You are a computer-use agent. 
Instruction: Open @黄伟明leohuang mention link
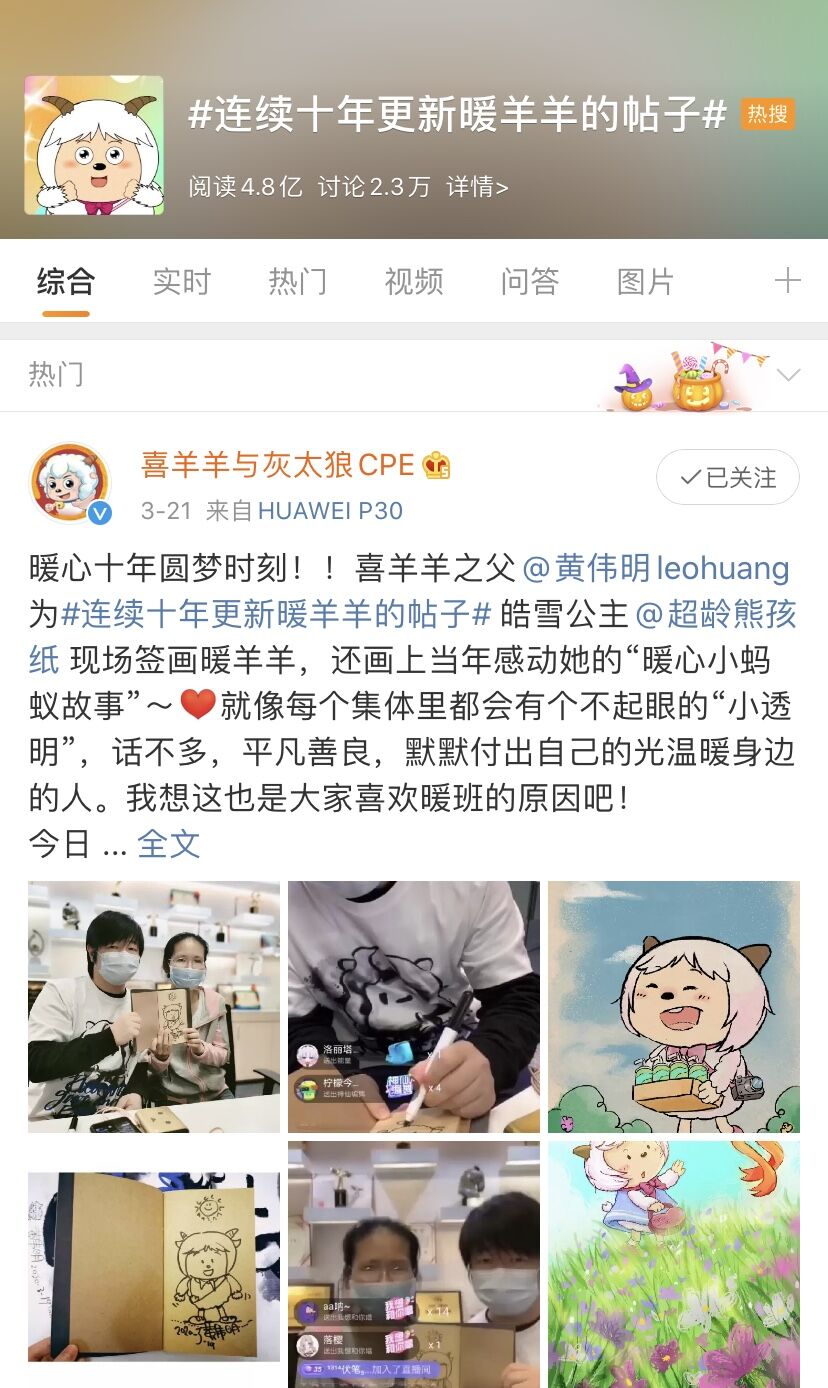pos(656,569)
